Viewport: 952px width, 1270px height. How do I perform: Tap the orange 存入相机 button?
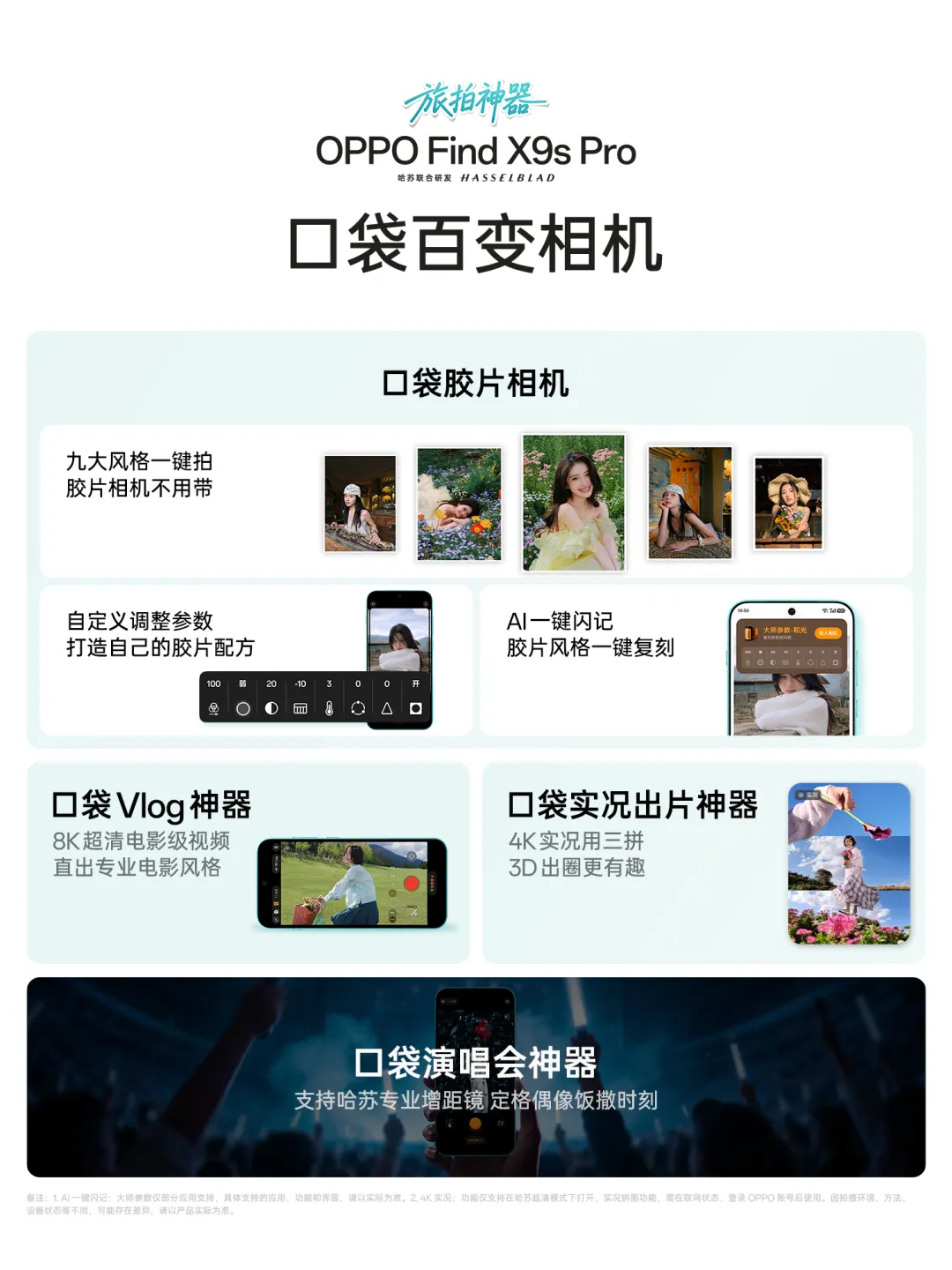coord(829,633)
